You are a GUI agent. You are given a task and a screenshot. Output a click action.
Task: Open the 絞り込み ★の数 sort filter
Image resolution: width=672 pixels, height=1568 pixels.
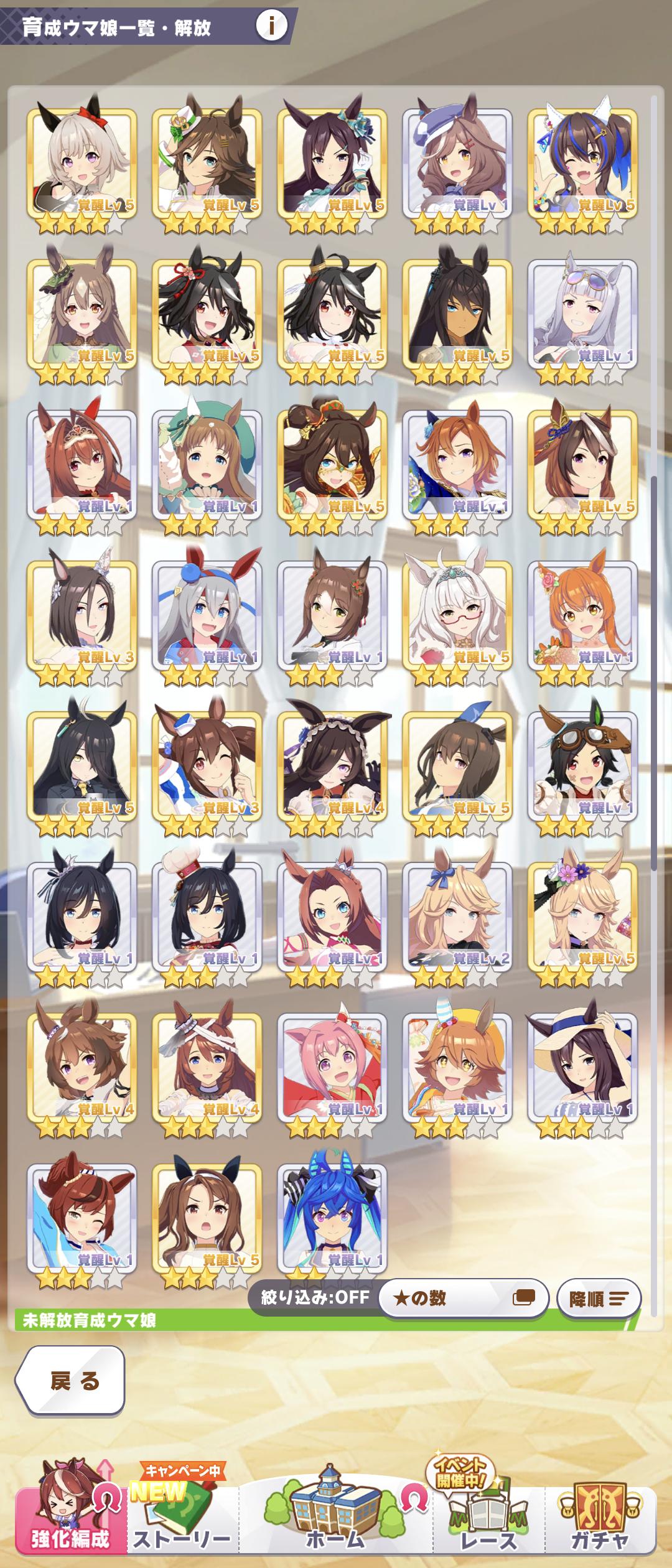click(x=463, y=1297)
